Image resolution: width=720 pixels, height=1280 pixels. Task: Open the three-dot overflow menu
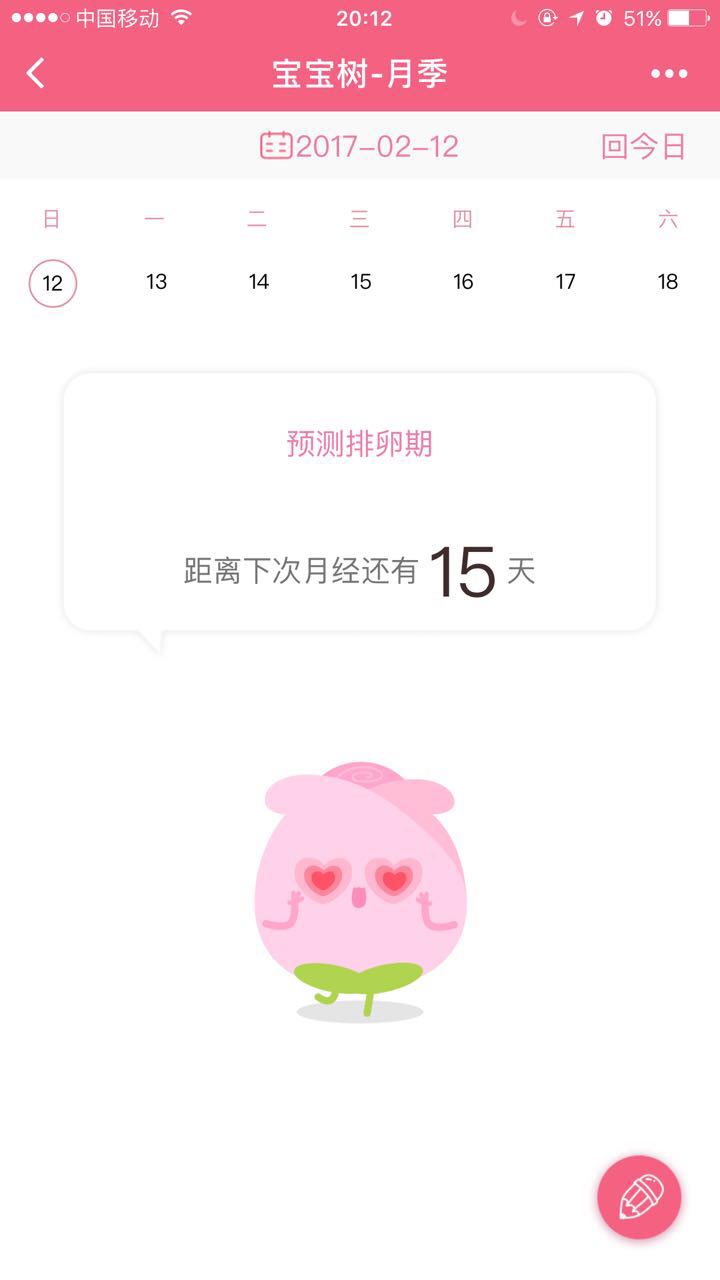[x=668, y=74]
